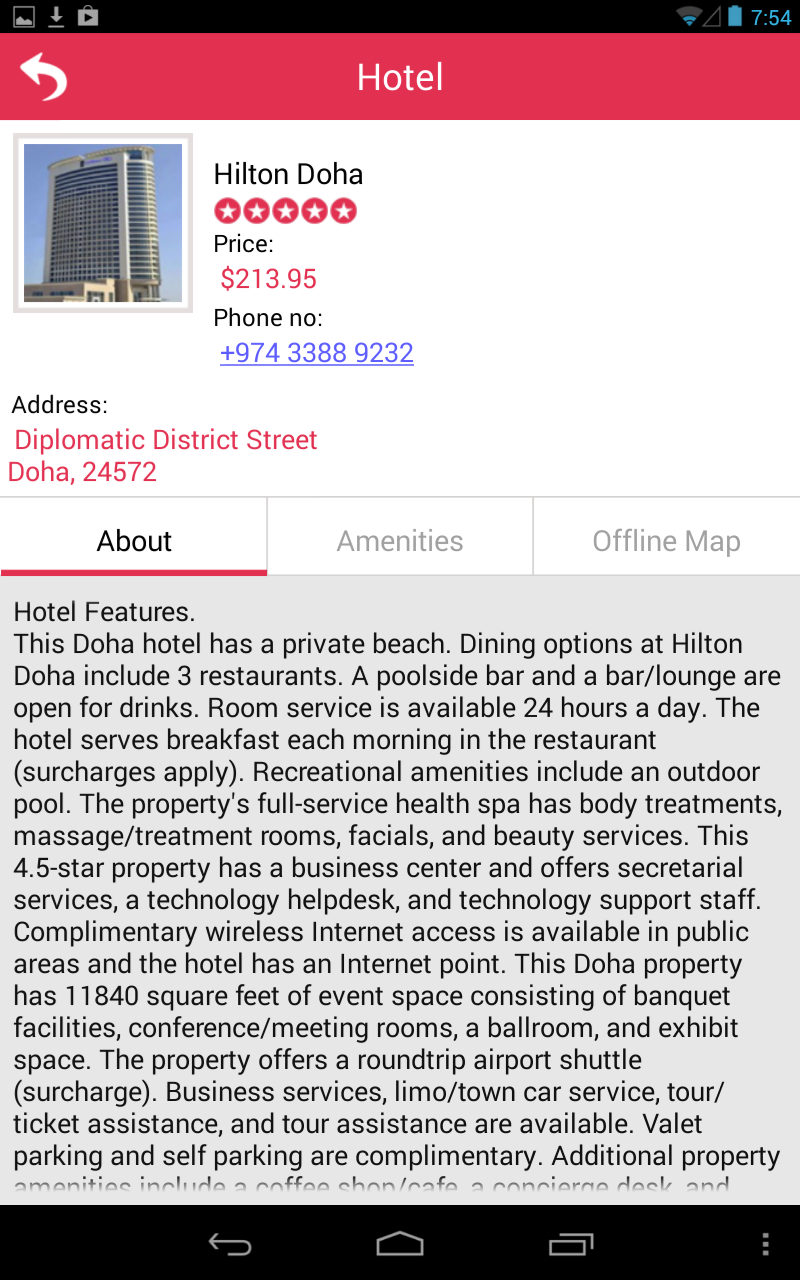Expand the Amenities section
Screen dimensions: 800x1280
399,539
